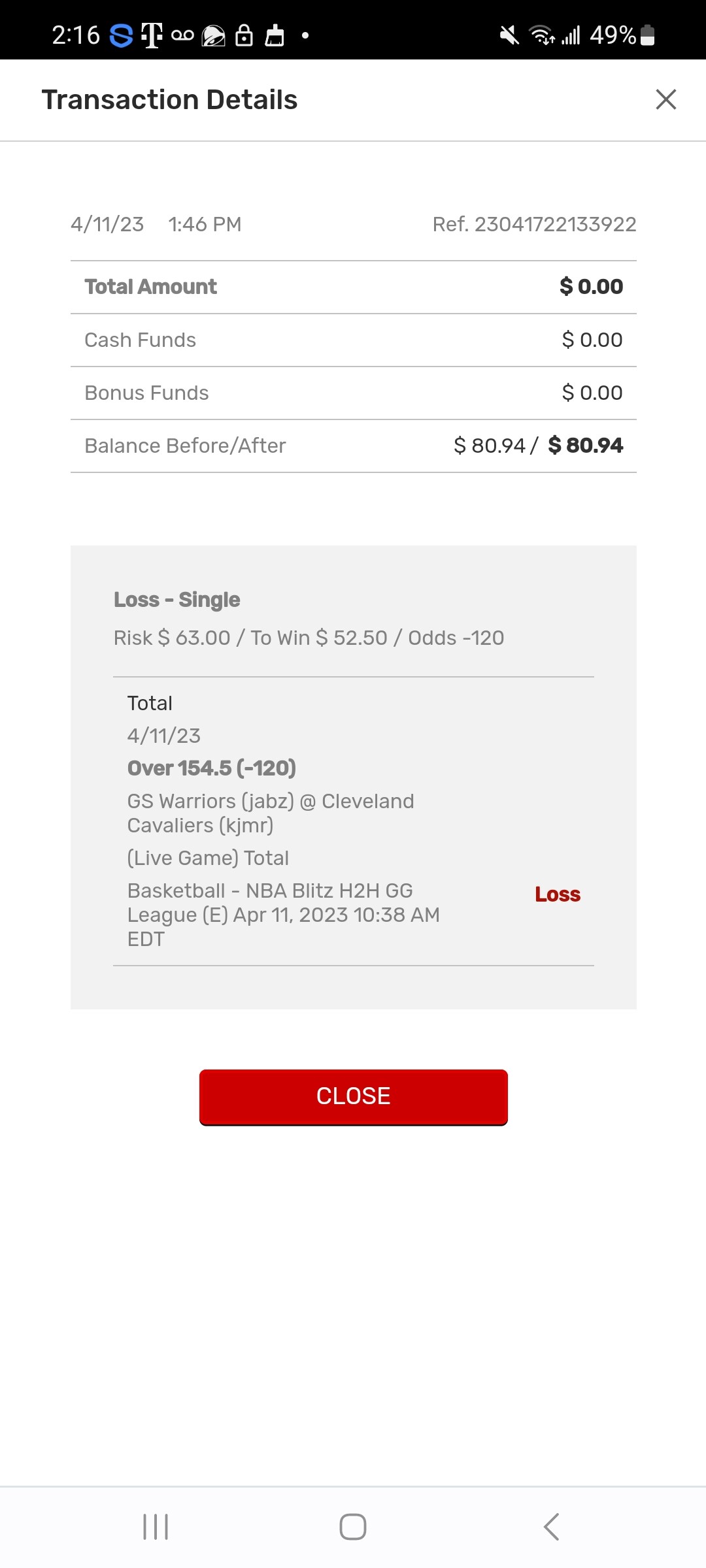
Task: Tap the red CLOSE button
Action: (x=353, y=1096)
